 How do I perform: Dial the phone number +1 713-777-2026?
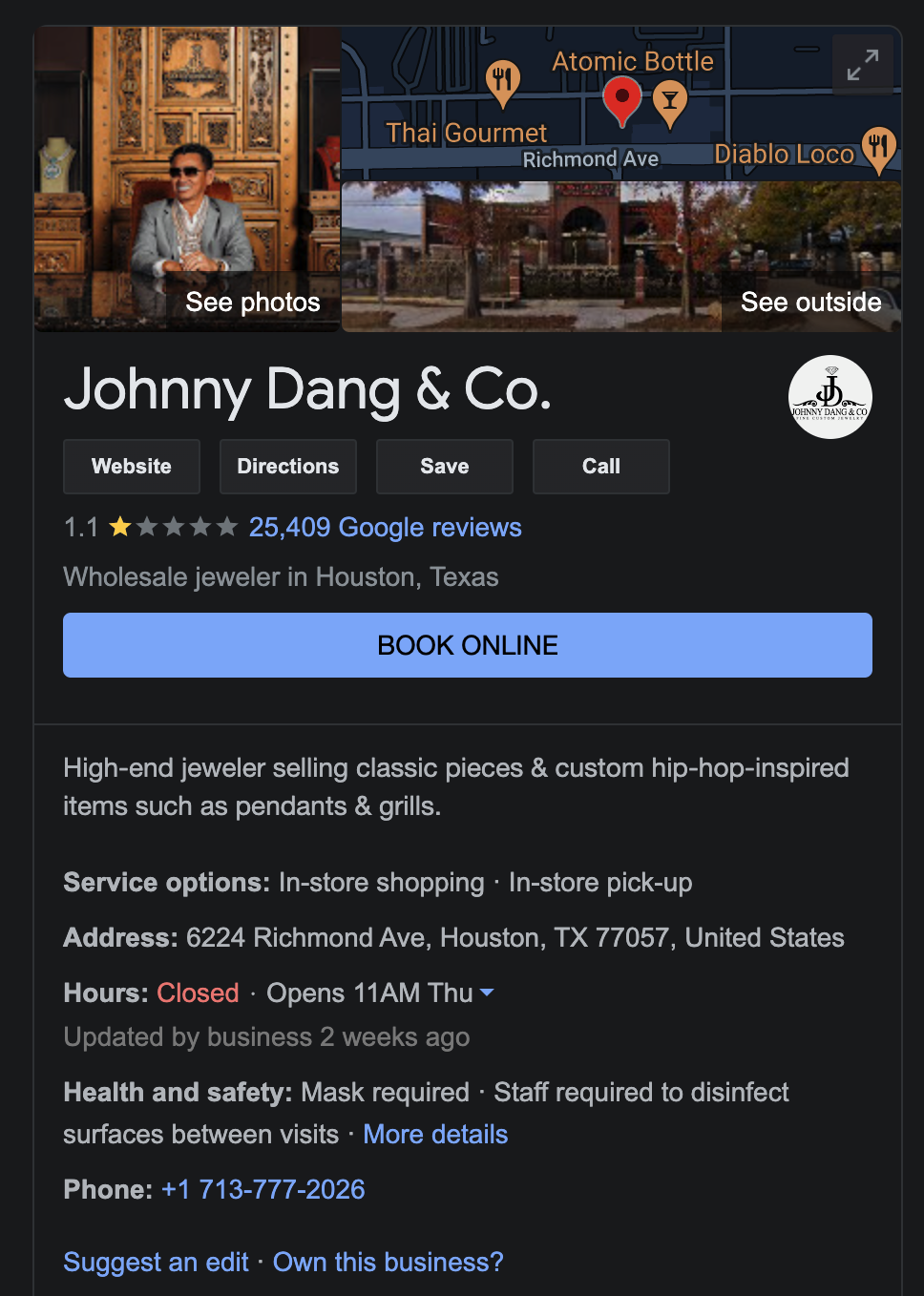tap(263, 1190)
